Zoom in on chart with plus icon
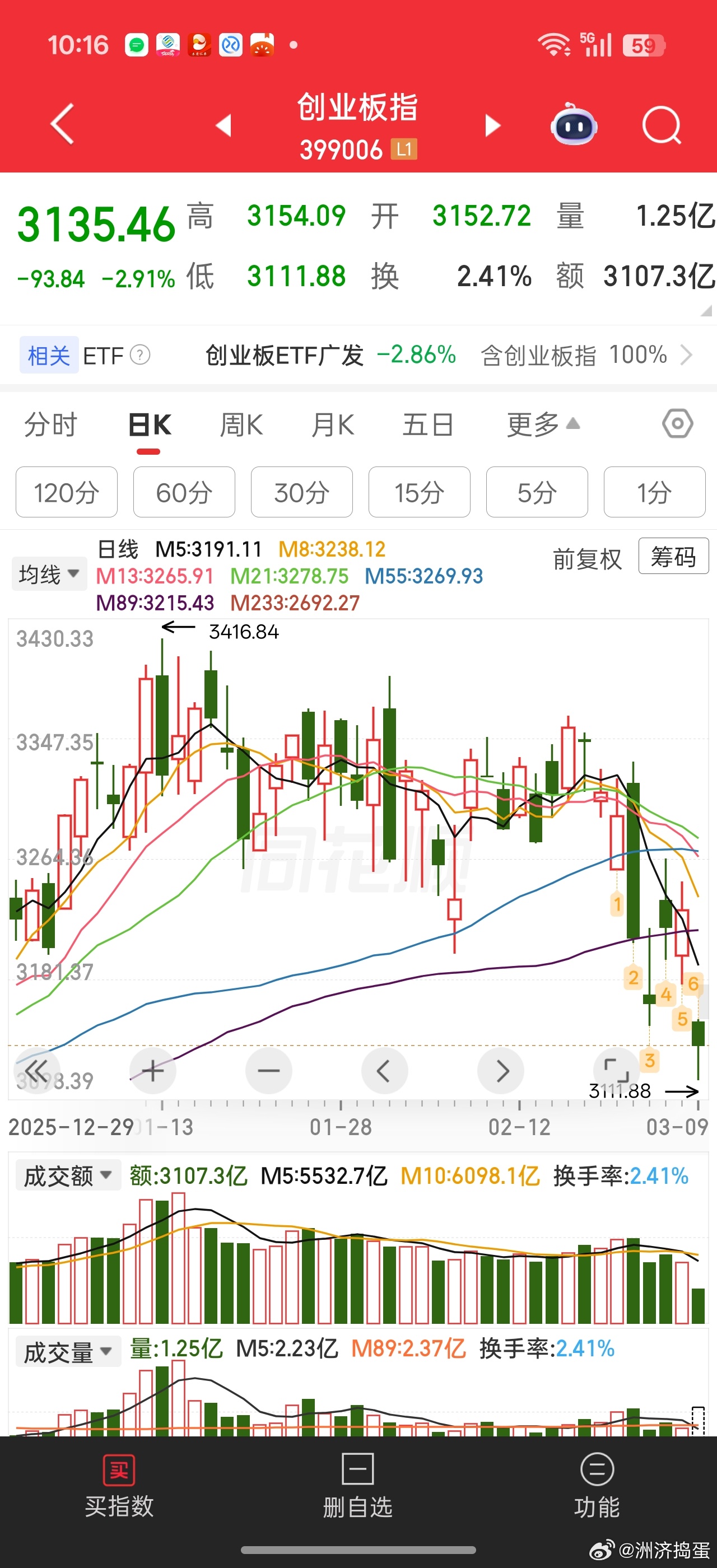 [152, 1070]
